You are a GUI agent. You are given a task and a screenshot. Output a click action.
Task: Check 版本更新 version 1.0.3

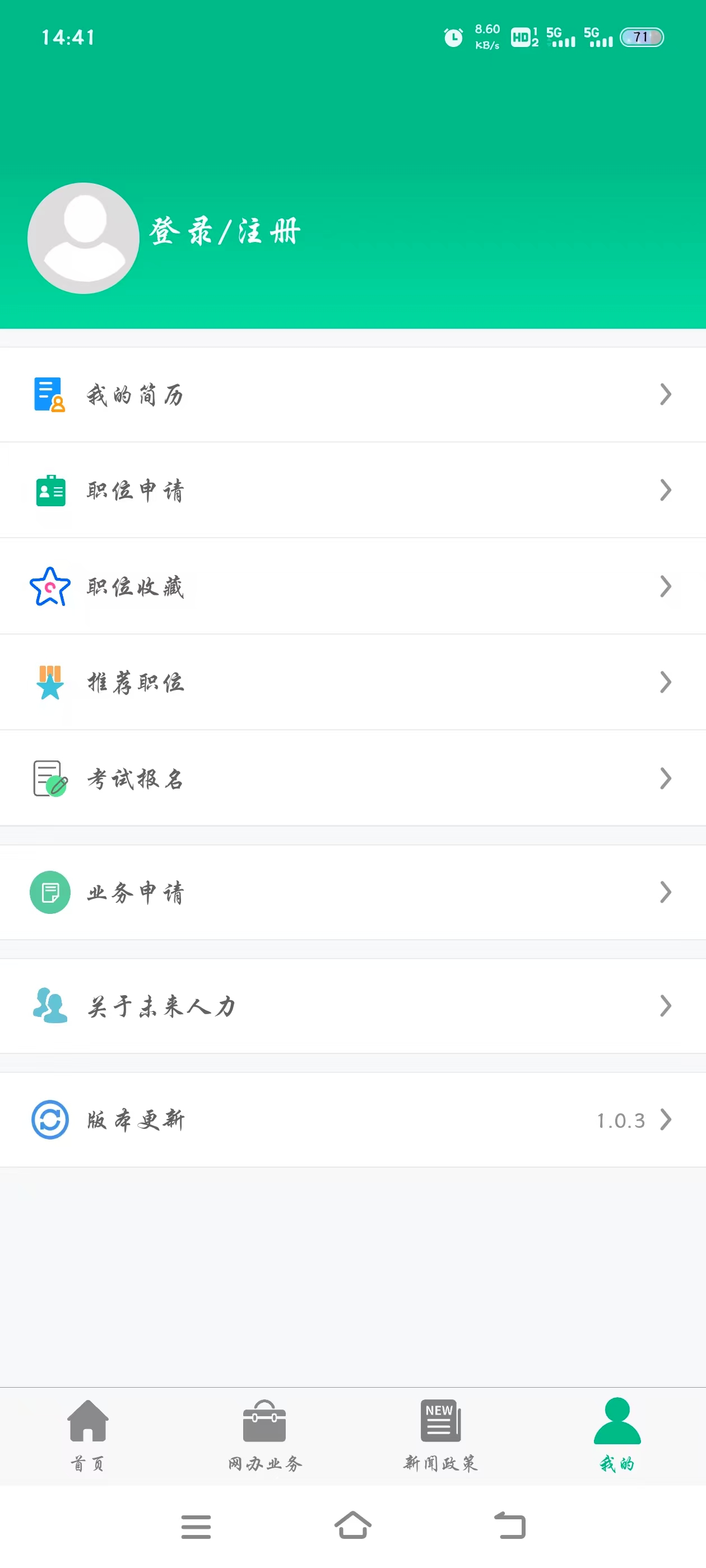click(x=352, y=1120)
